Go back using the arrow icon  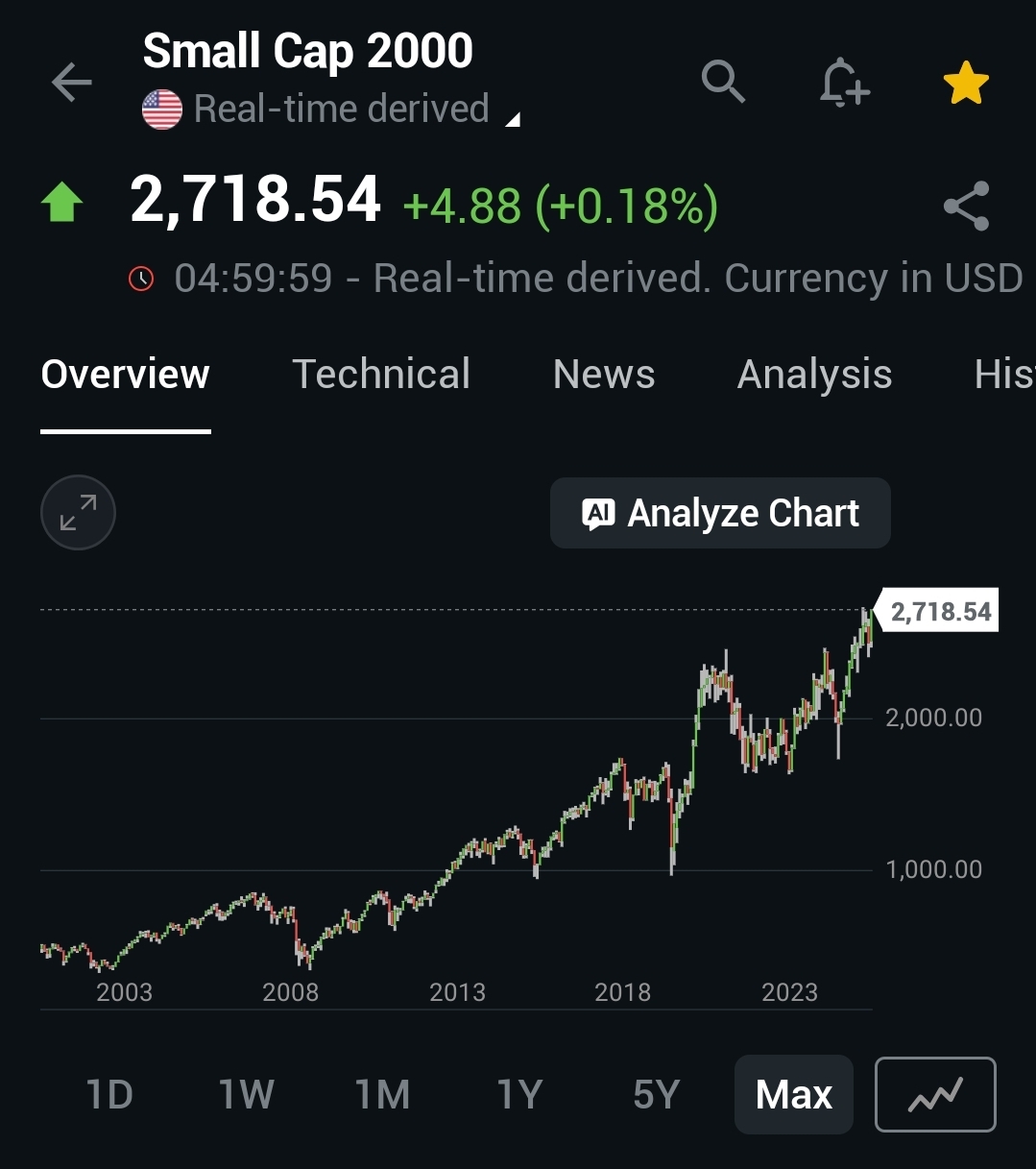[71, 83]
